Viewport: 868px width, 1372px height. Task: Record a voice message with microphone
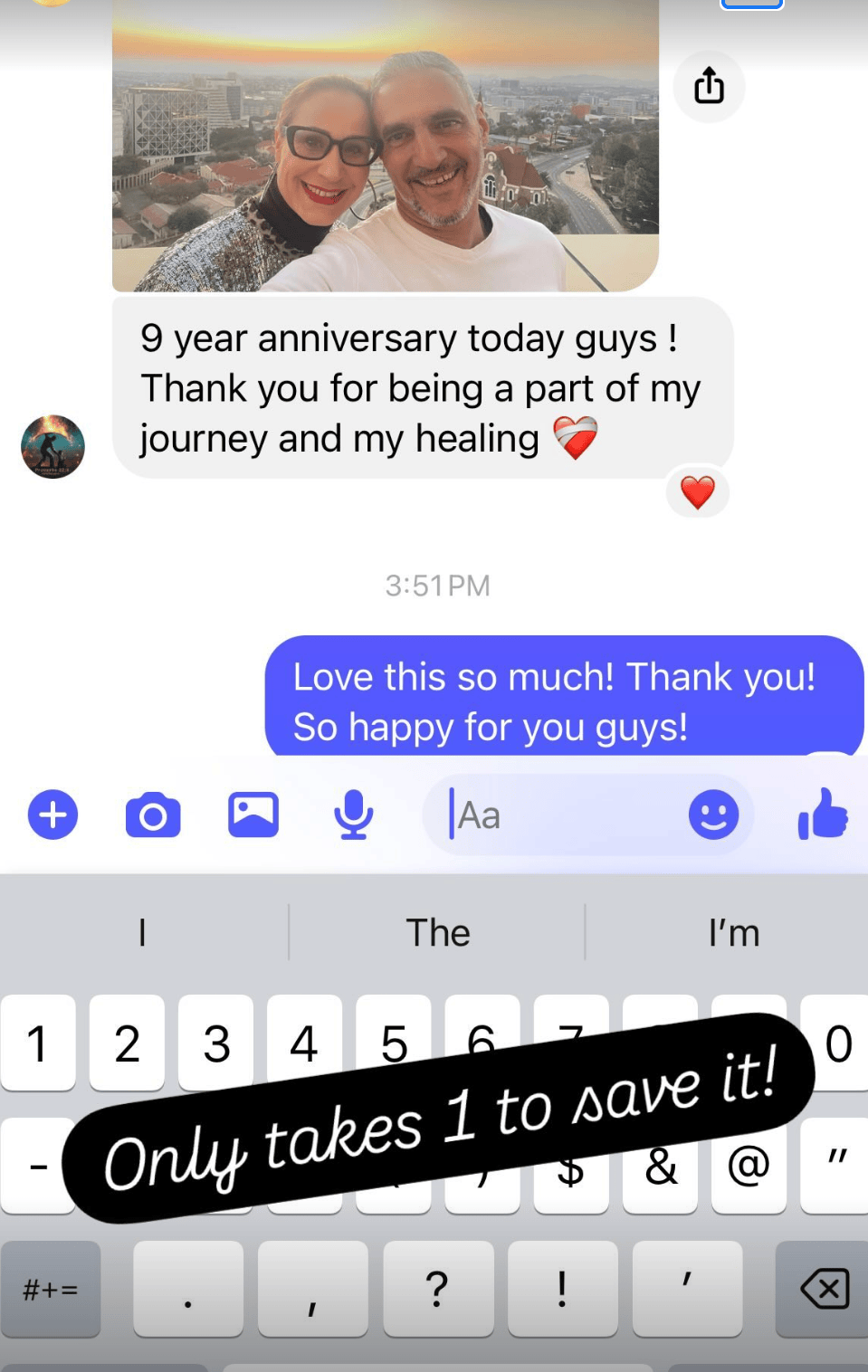click(x=353, y=815)
